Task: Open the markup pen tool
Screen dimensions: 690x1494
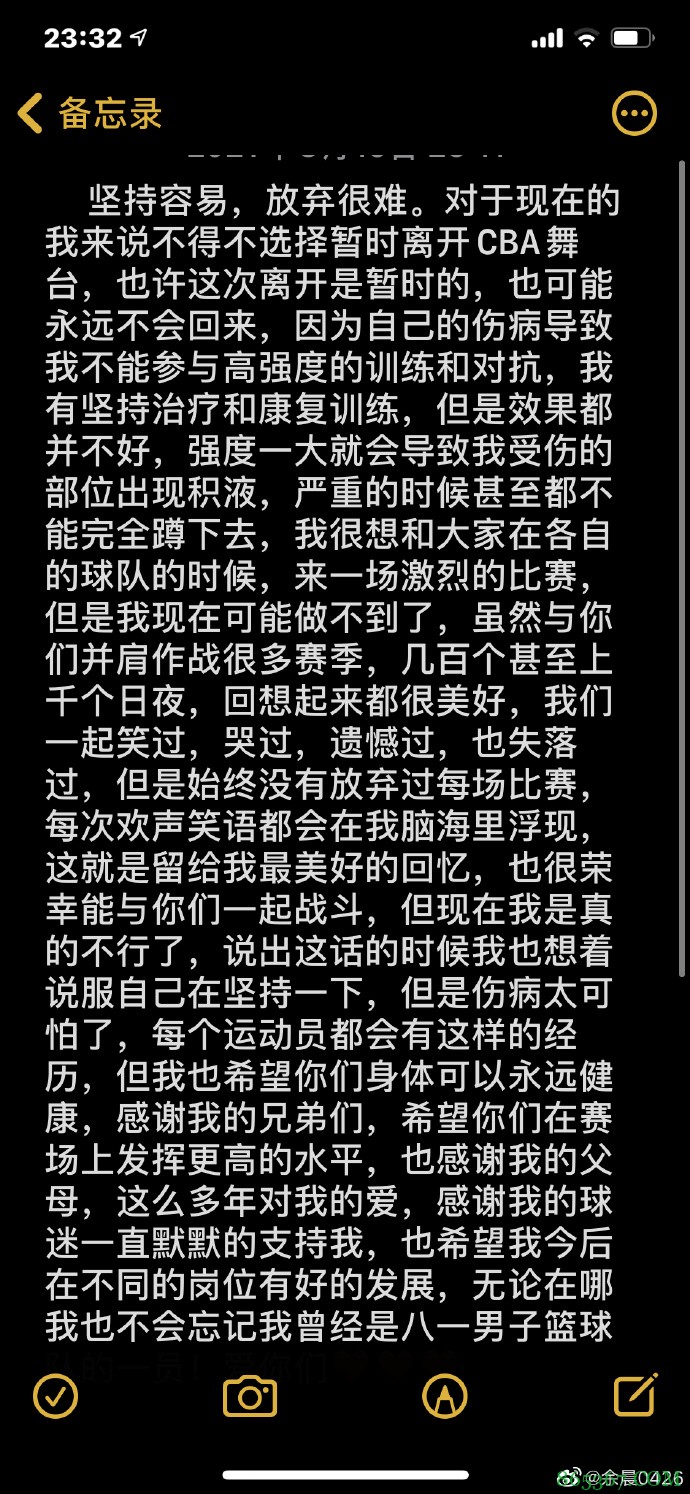Action: click(x=444, y=1395)
